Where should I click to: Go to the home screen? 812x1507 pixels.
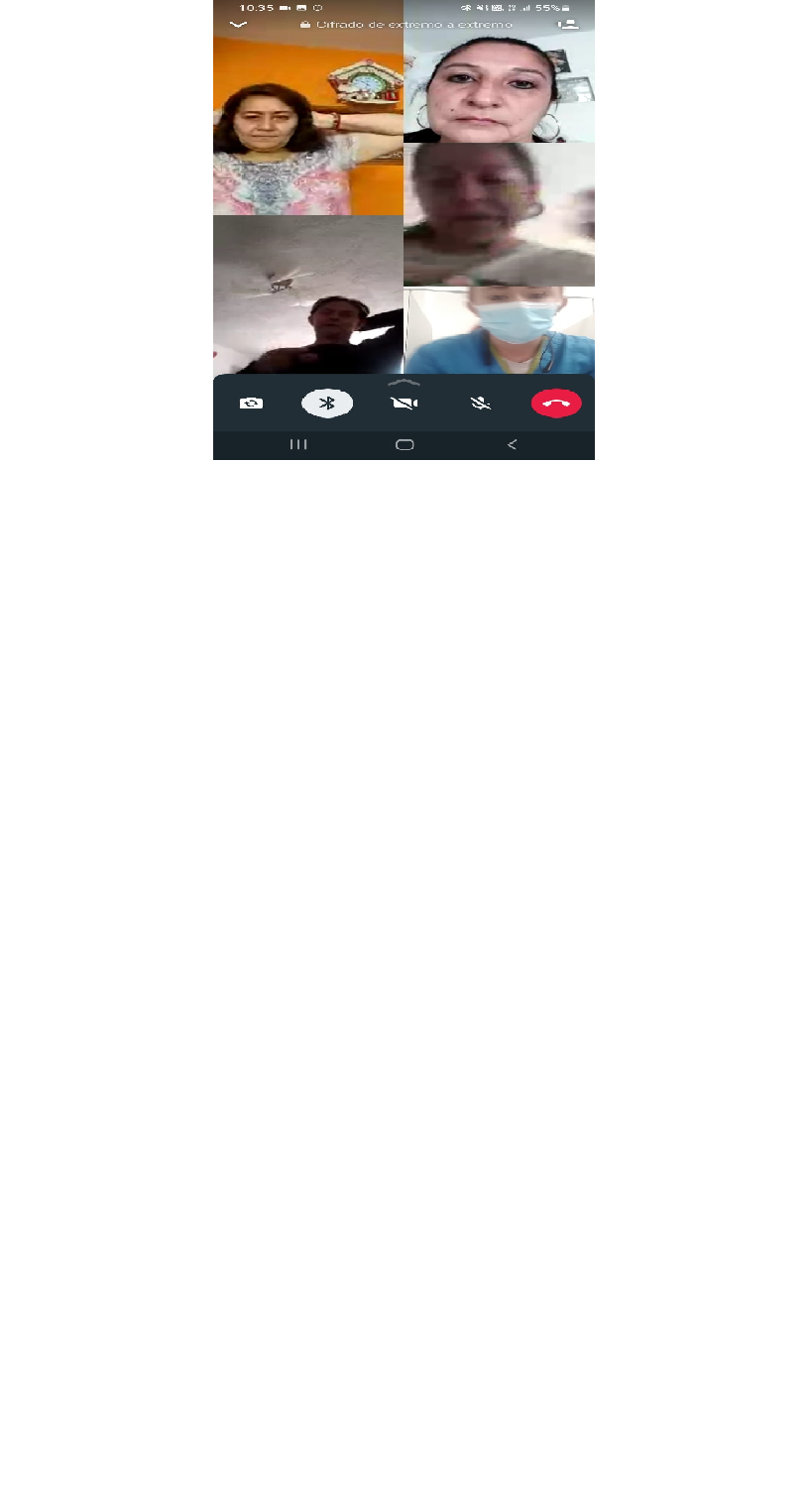click(405, 445)
